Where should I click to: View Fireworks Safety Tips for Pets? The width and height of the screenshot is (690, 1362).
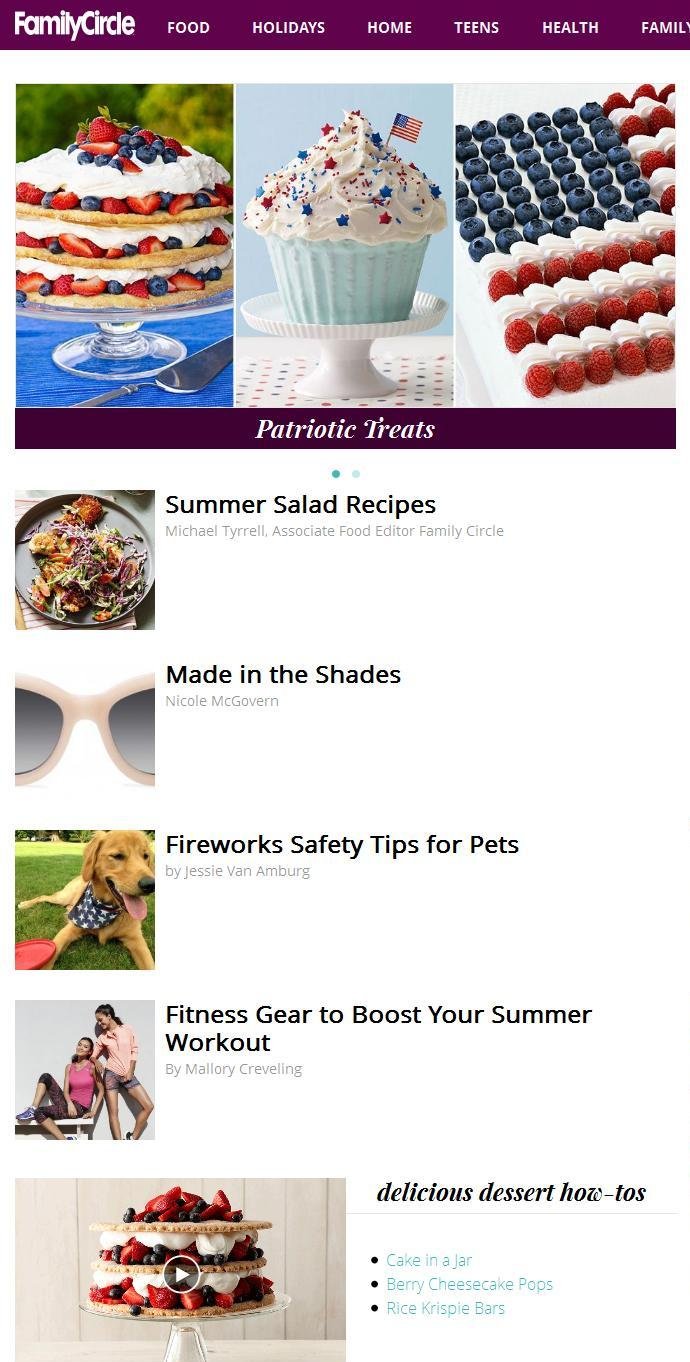[x=342, y=845]
